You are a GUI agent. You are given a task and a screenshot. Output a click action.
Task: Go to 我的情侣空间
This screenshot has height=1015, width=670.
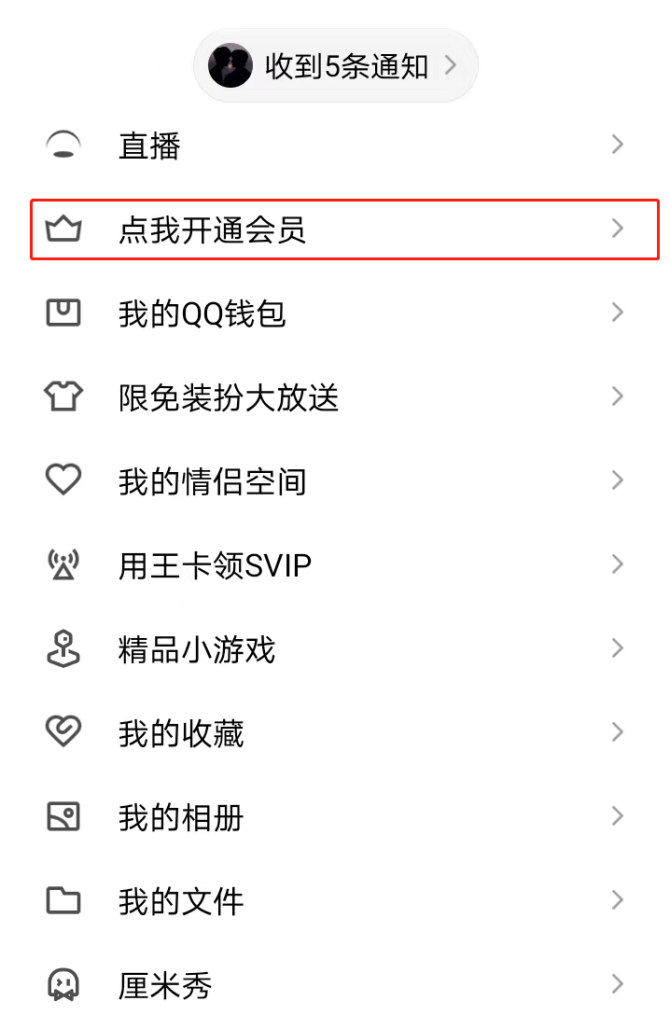click(x=335, y=482)
